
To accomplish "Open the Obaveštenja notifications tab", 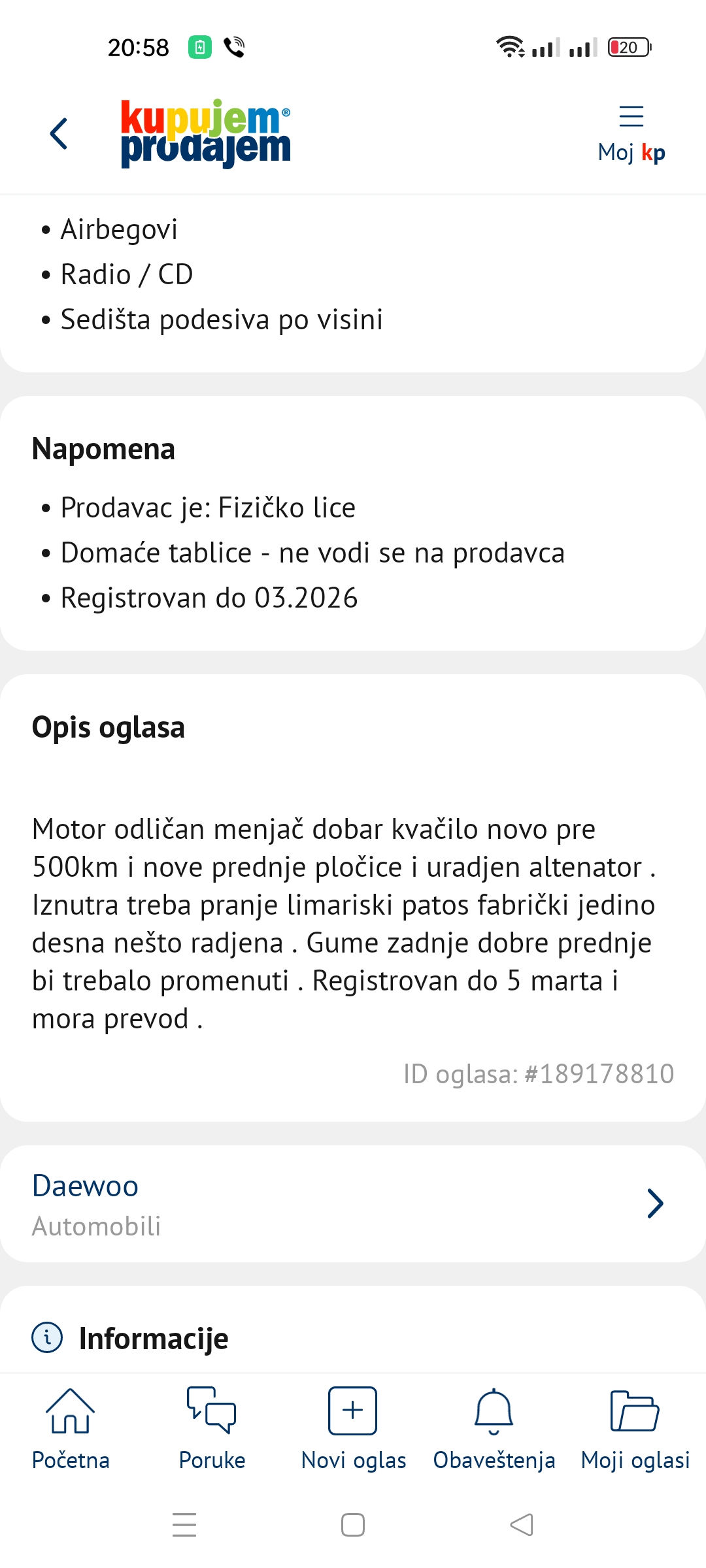I will [x=494, y=1429].
